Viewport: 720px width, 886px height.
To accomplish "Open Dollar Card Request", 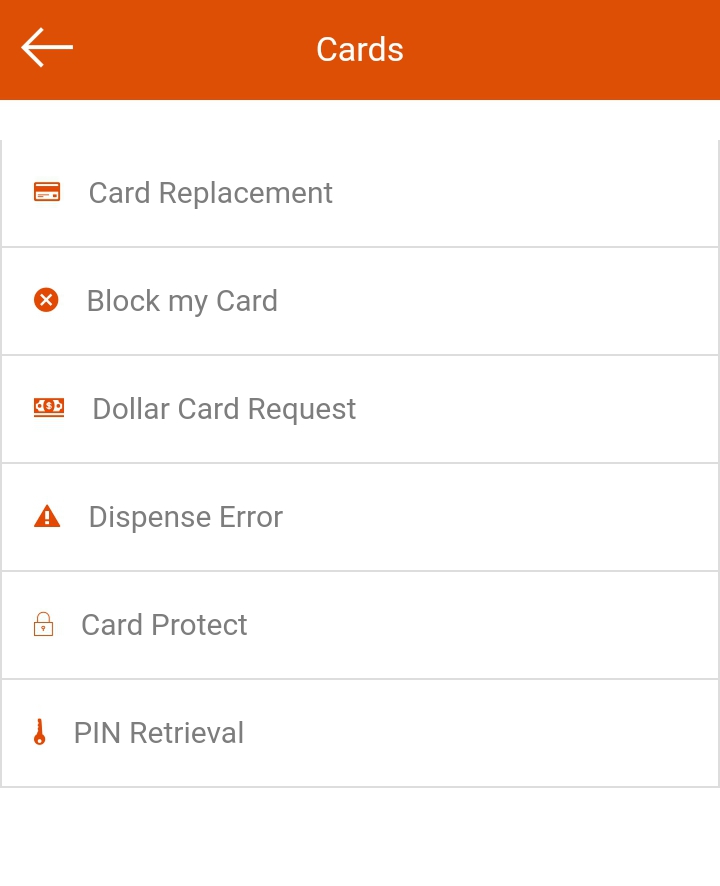I will pos(224,409).
